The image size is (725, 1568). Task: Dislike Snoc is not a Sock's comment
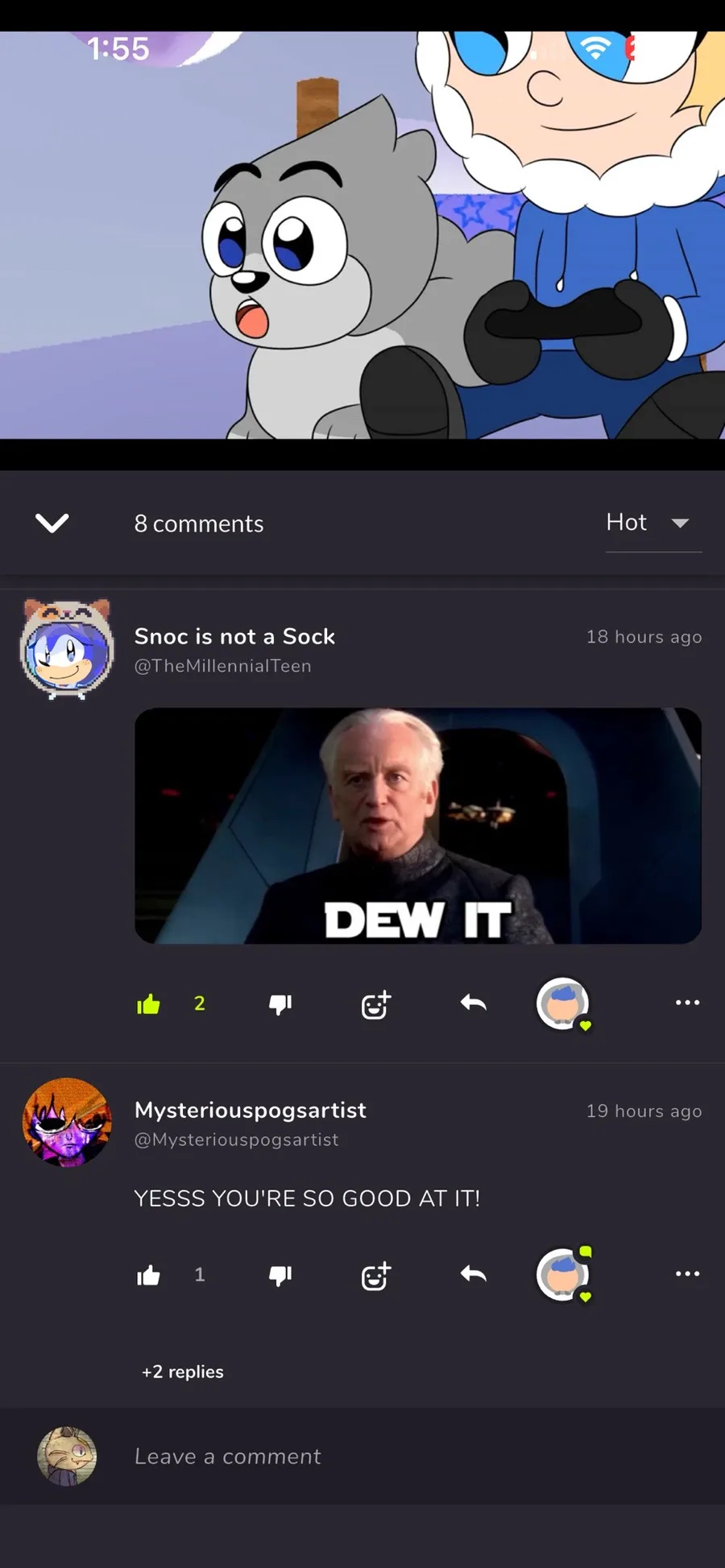tap(280, 1003)
